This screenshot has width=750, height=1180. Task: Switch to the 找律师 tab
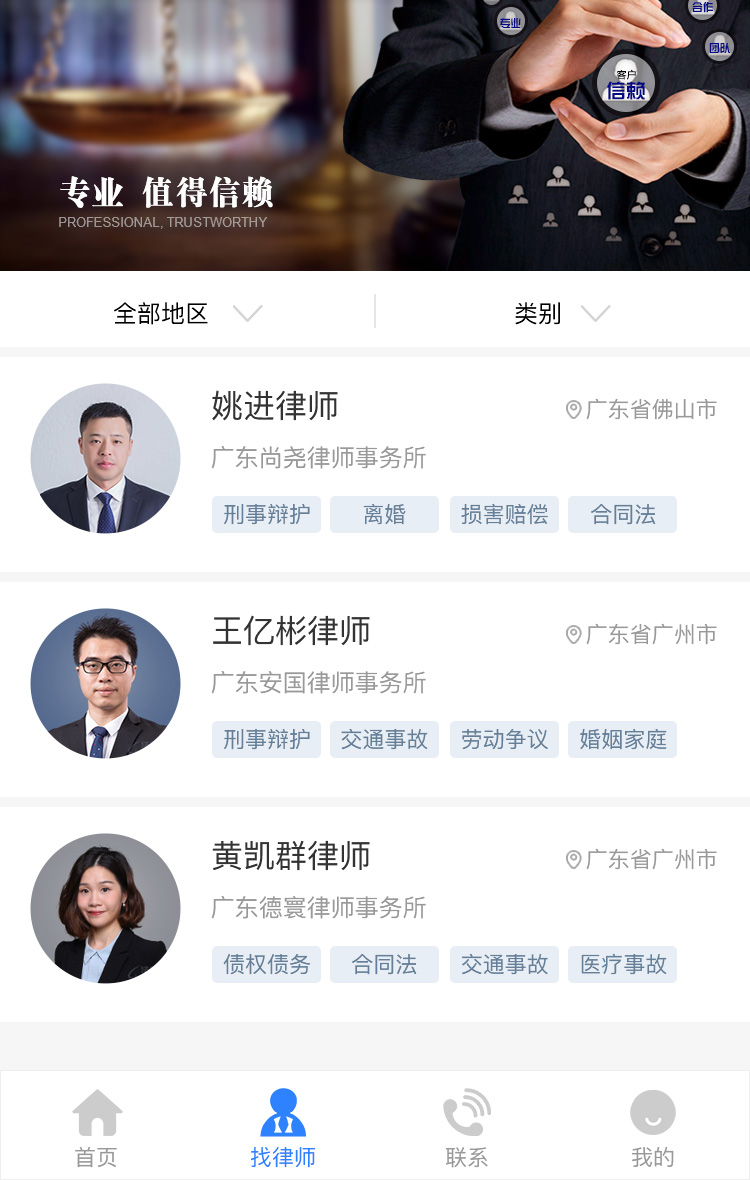(283, 1127)
